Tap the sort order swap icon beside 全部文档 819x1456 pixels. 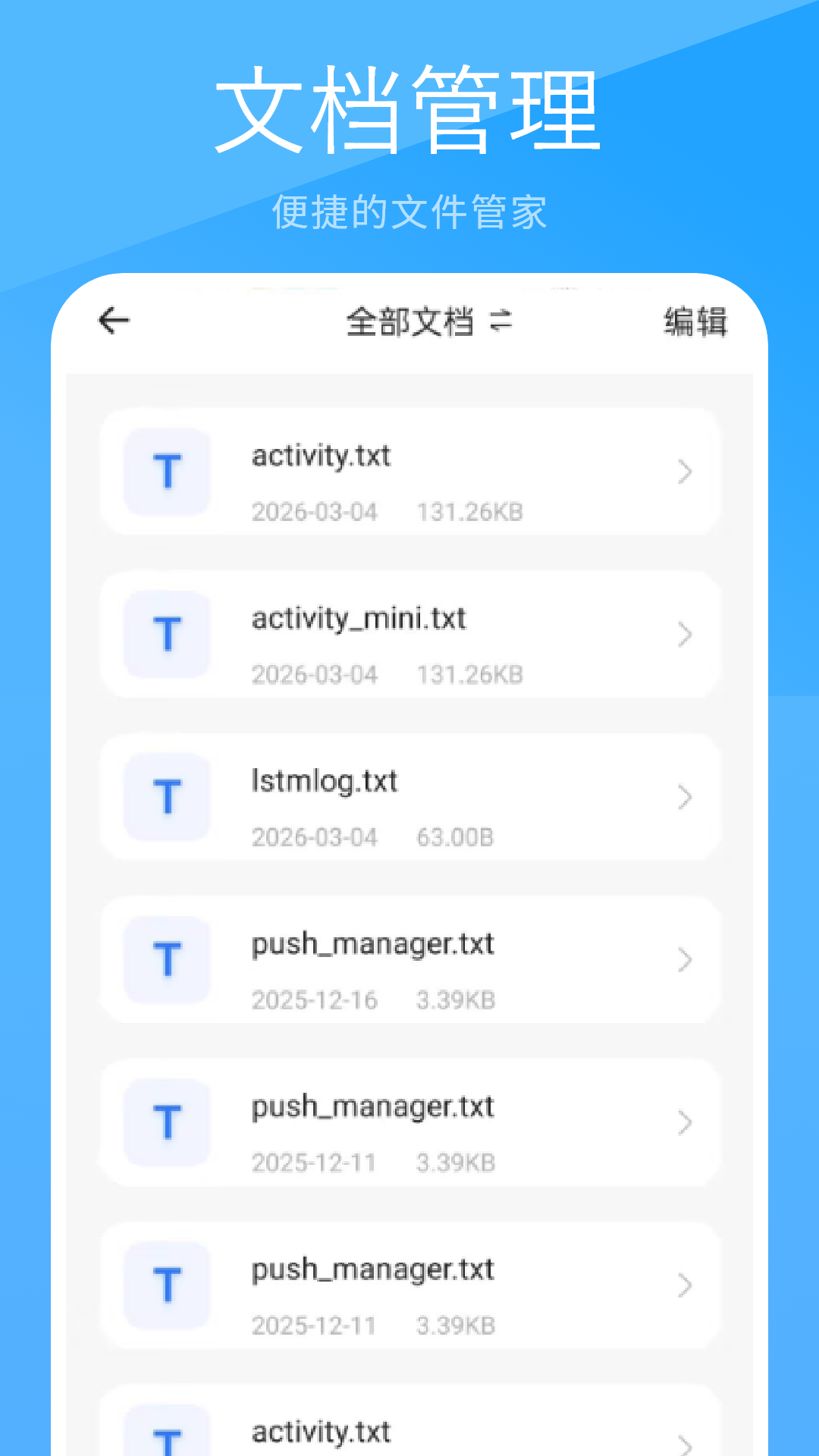(x=502, y=322)
